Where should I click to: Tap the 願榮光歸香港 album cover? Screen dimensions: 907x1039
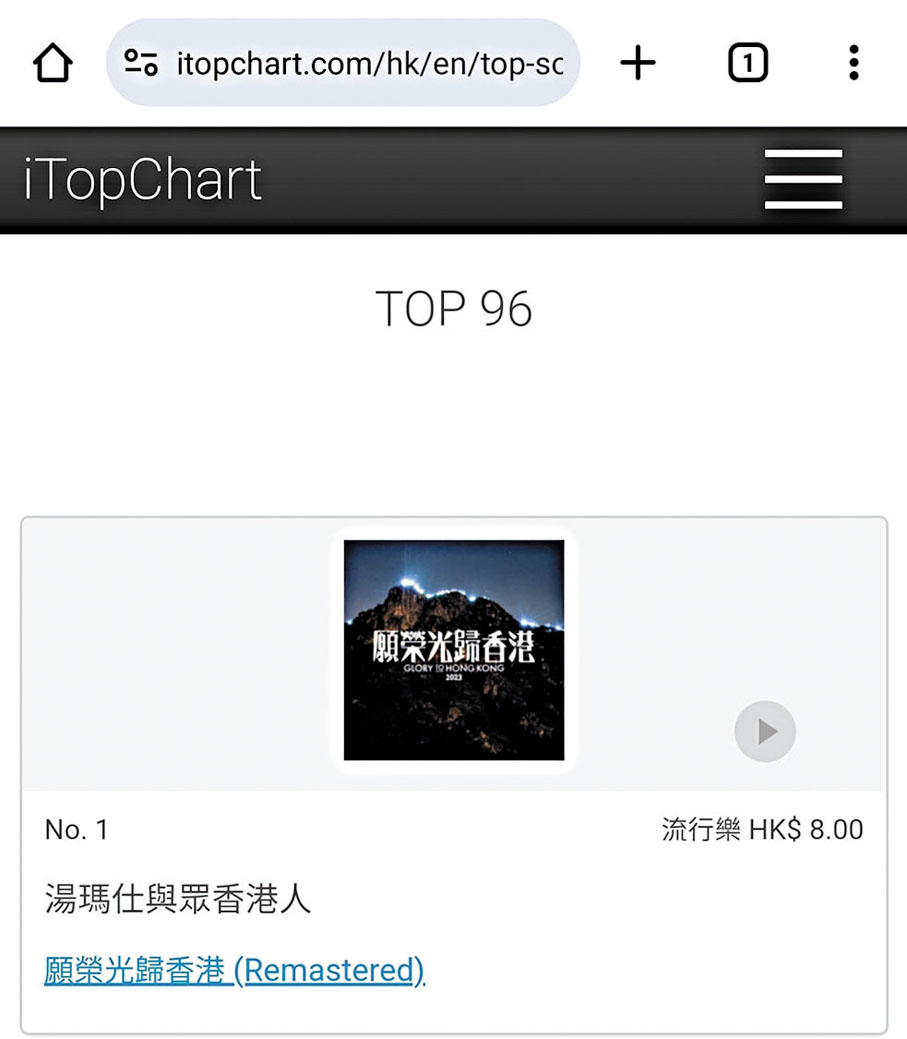453,650
